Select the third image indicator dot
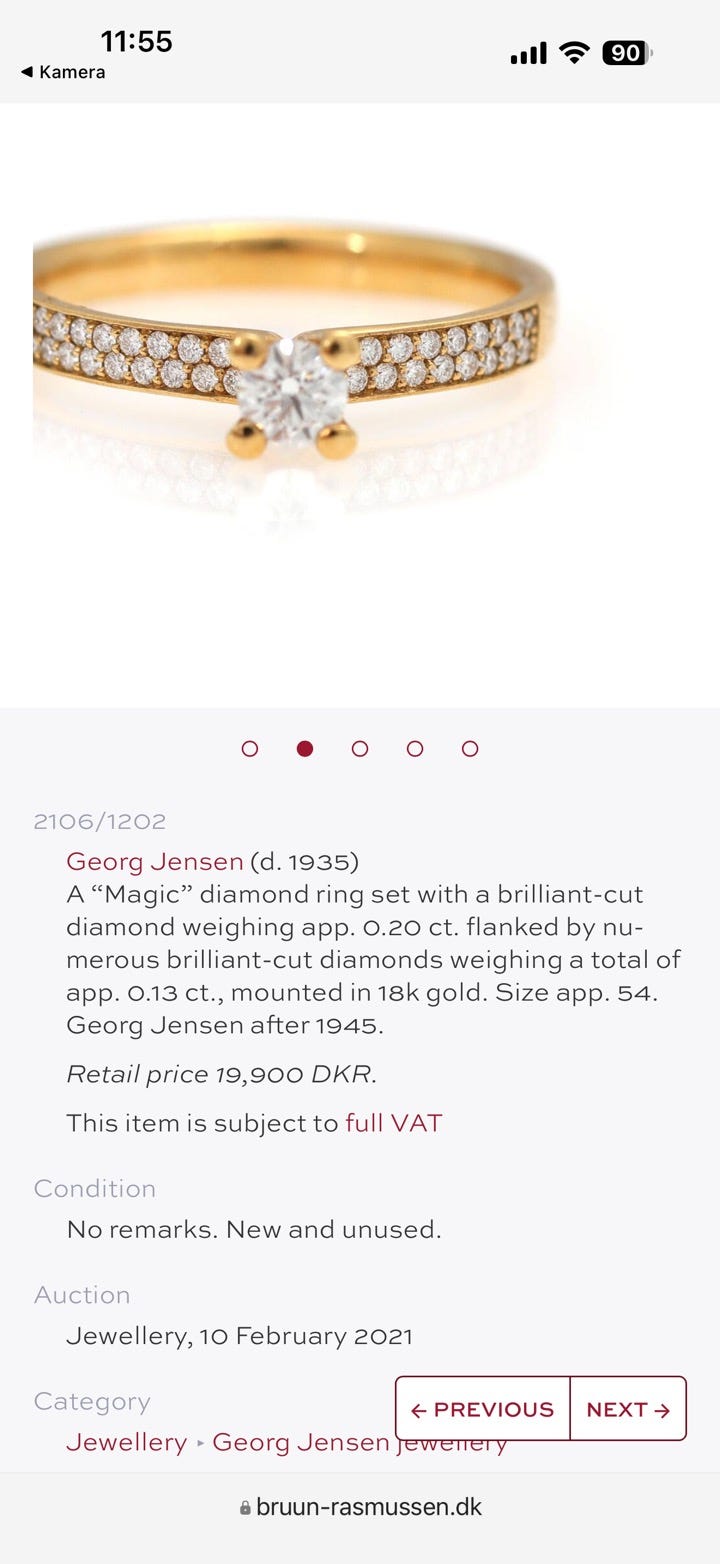Viewport: 720px width, 1564px height. point(360,748)
